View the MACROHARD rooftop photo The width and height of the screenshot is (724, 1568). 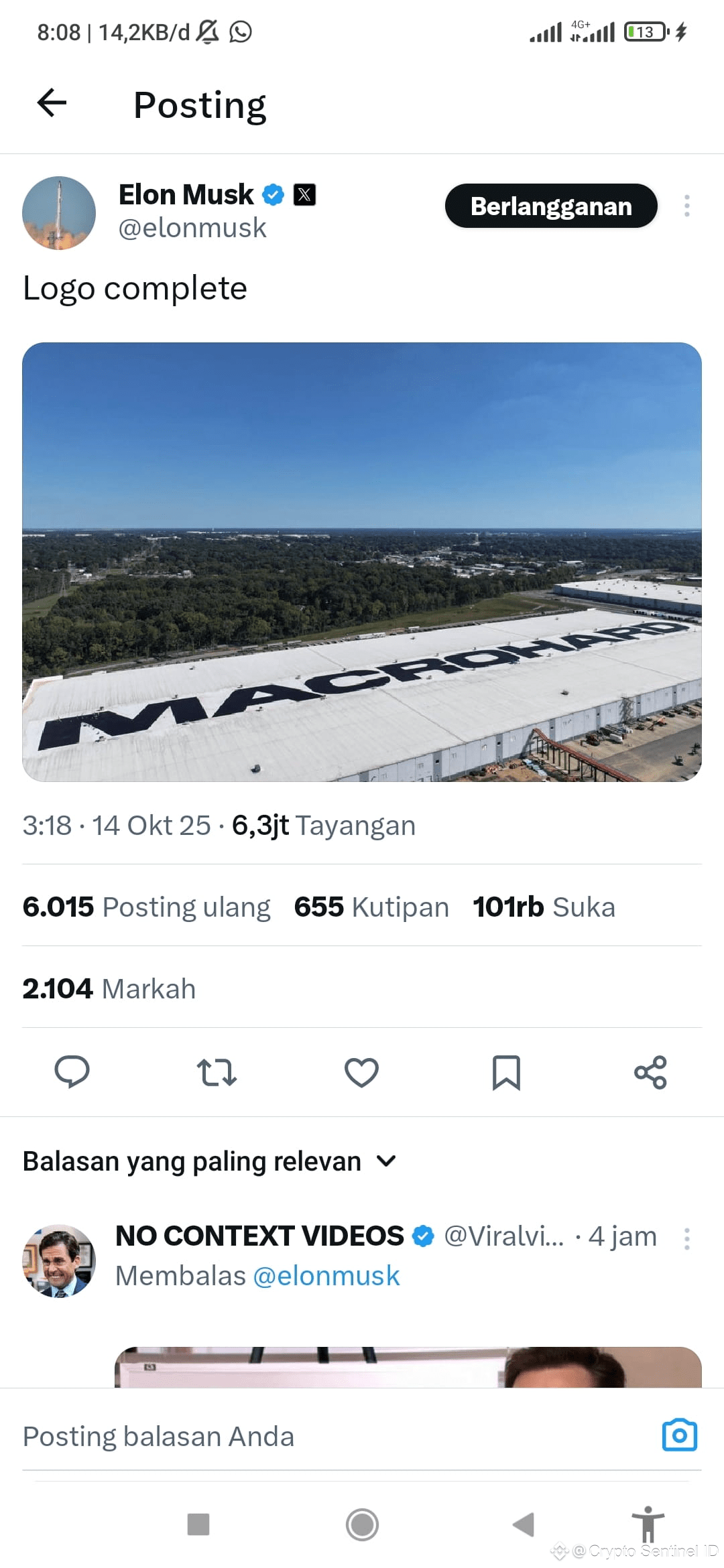362,562
